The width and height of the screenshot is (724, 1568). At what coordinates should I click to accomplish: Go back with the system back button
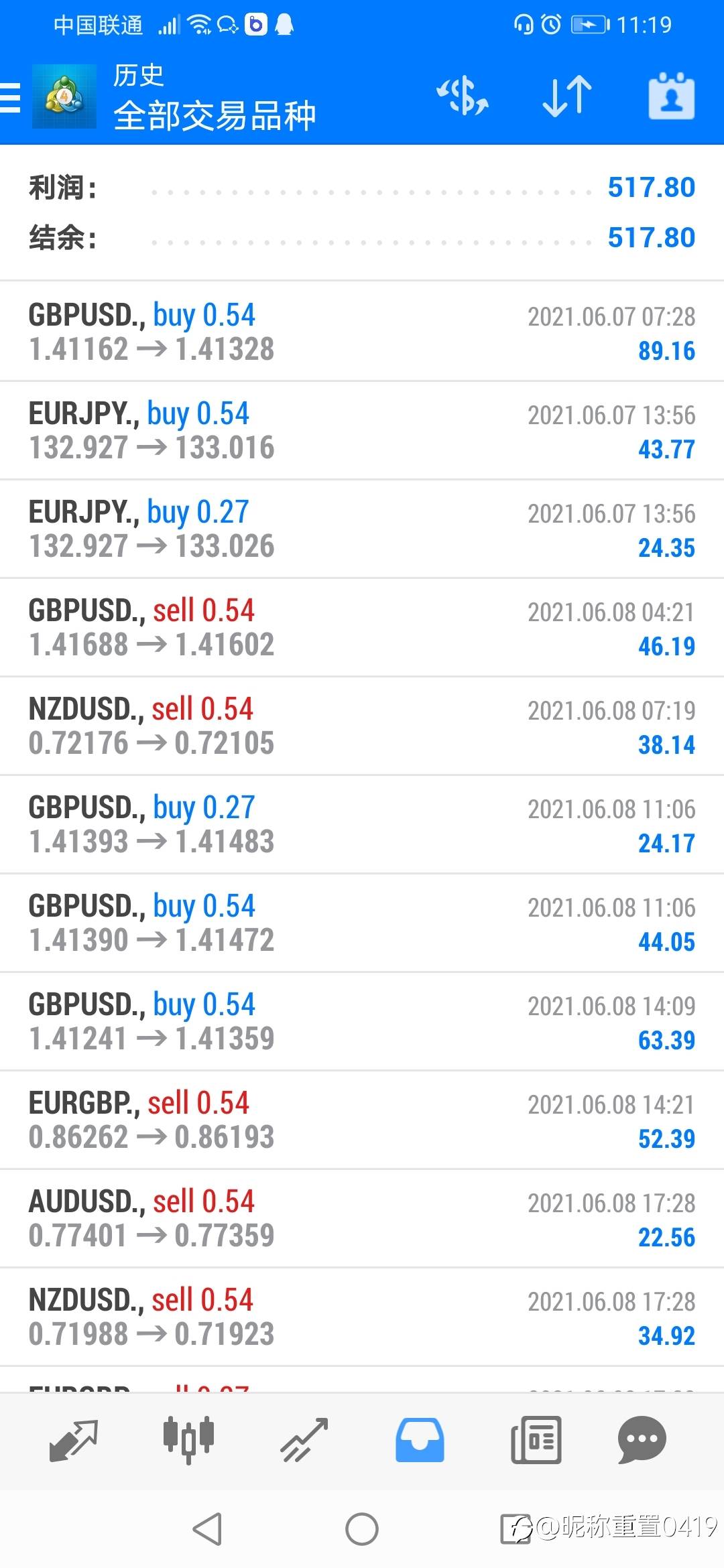207,1529
